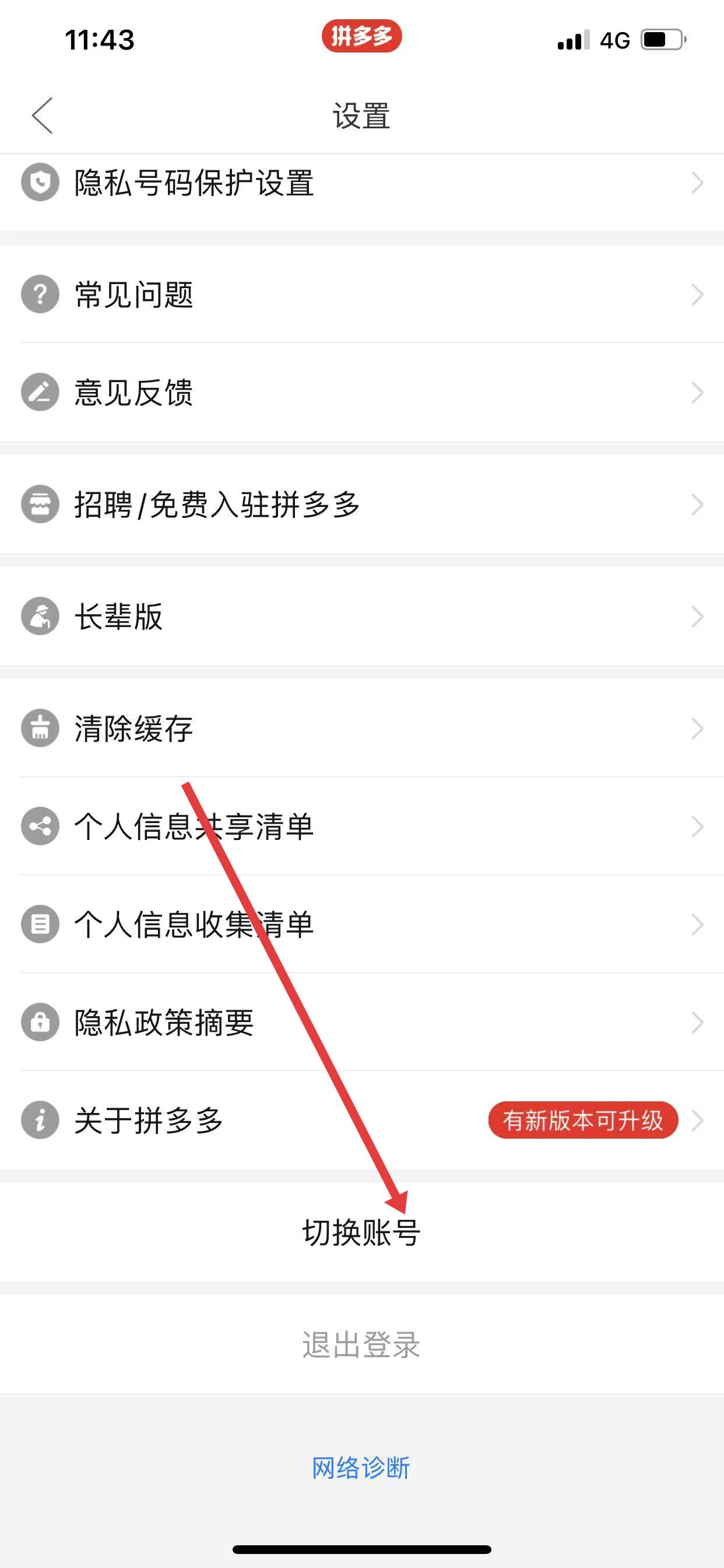Open 关于拼多多
This screenshot has height=1568, width=724.
pos(149,1120)
